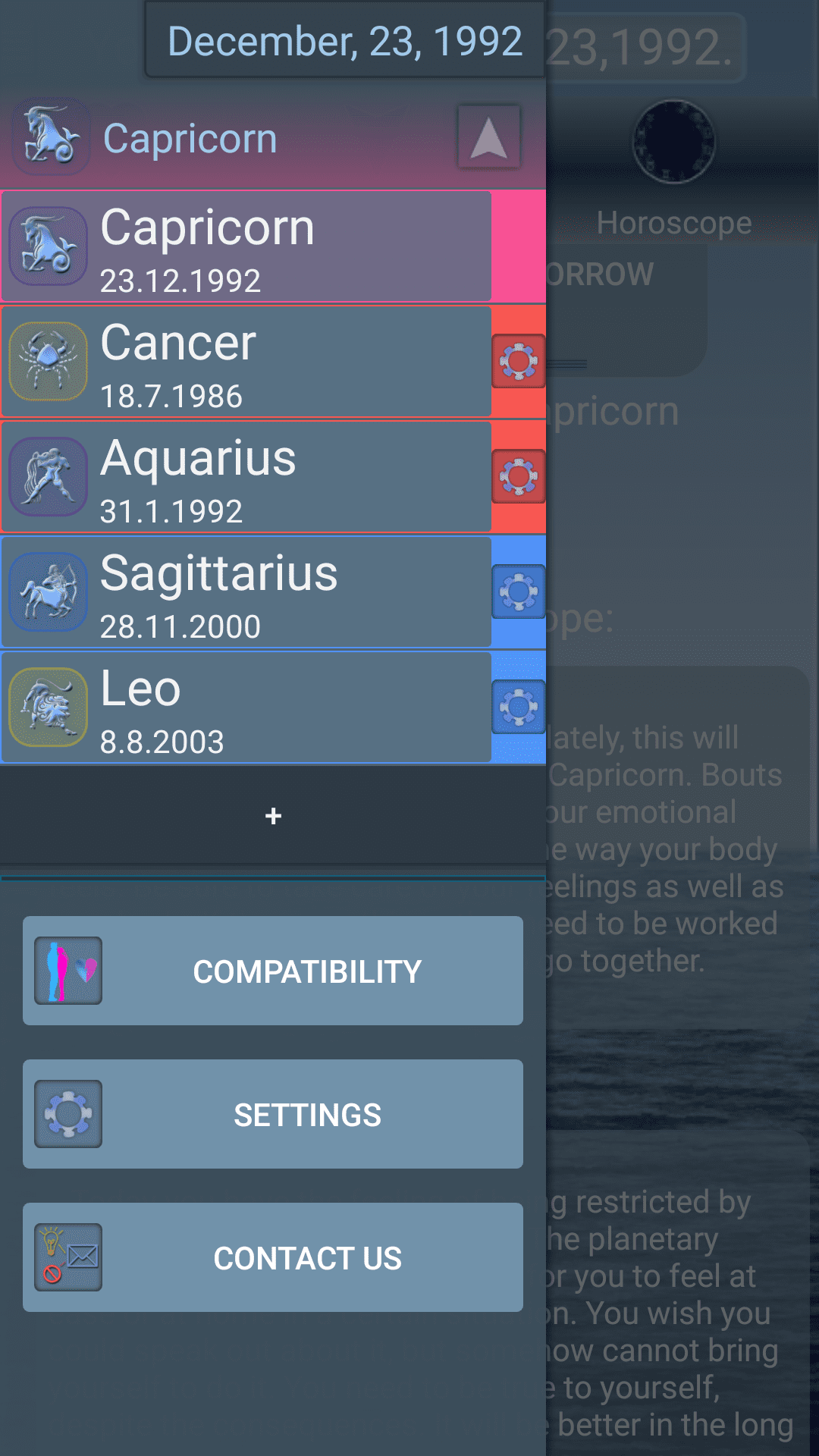Add a new profile with plus button
Screen dimensions: 819x1456
273,816
